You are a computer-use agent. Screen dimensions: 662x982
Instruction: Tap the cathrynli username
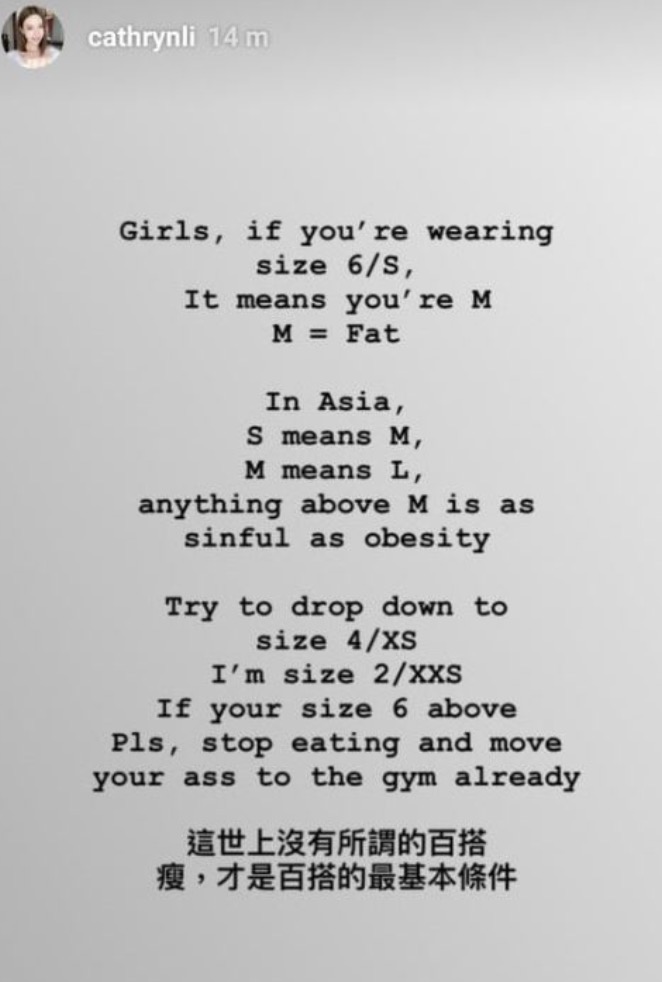[141, 39]
